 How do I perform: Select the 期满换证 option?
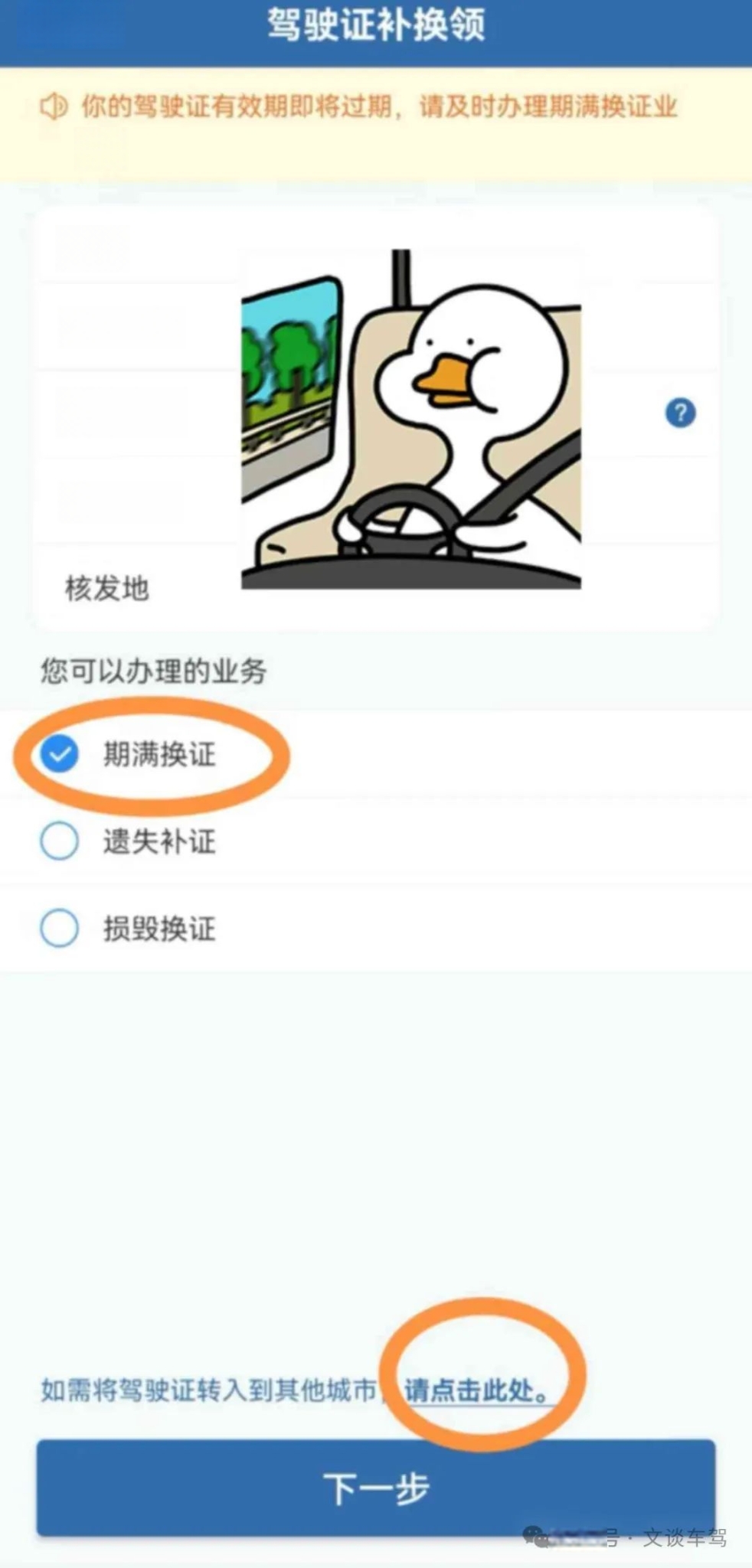pyautogui.click(x=60, y=755)
